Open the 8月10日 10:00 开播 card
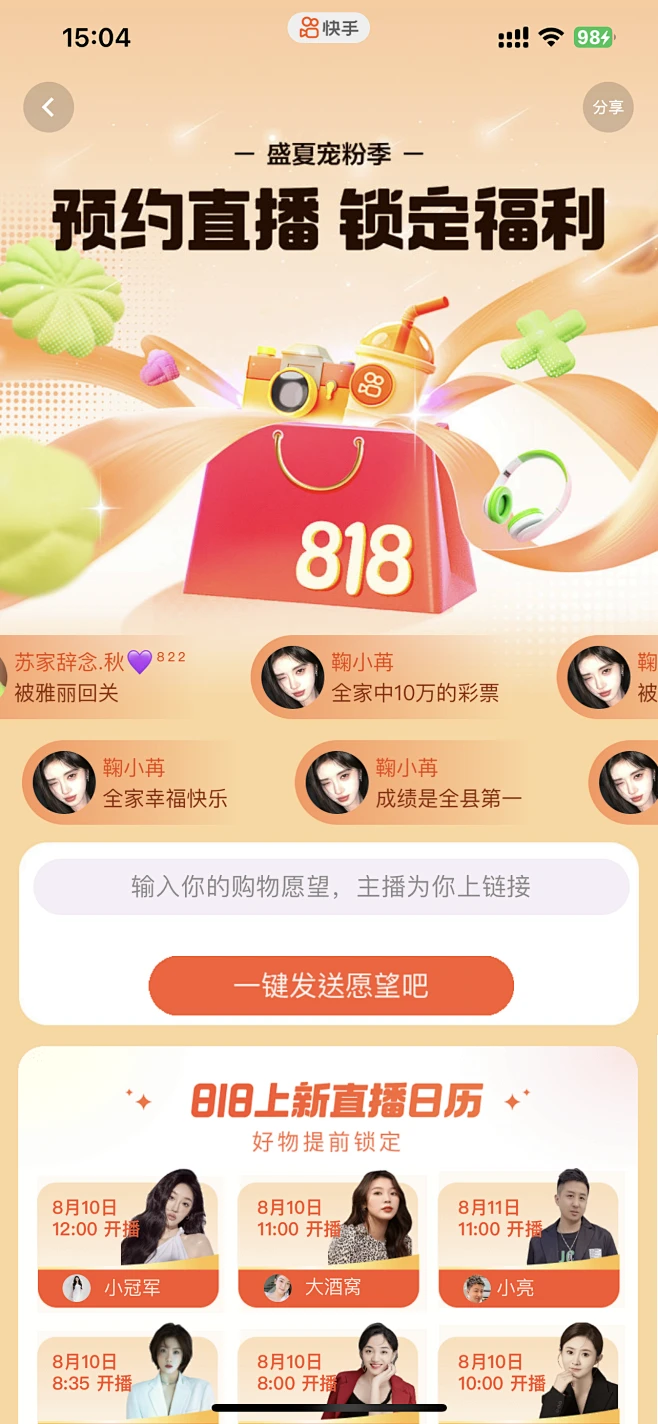 [x=529, y=1375]
